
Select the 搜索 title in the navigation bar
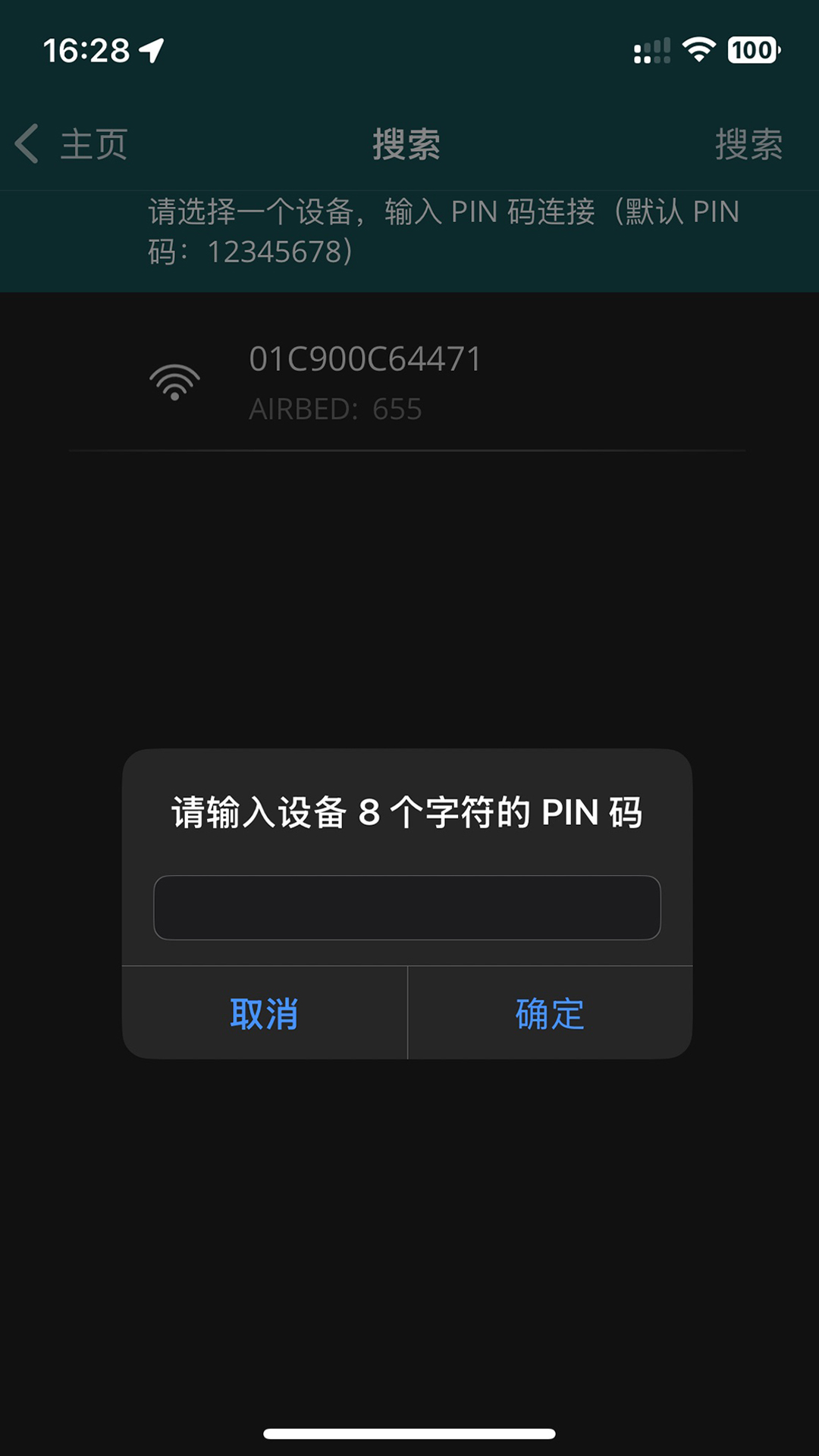(x=409, y=143)
